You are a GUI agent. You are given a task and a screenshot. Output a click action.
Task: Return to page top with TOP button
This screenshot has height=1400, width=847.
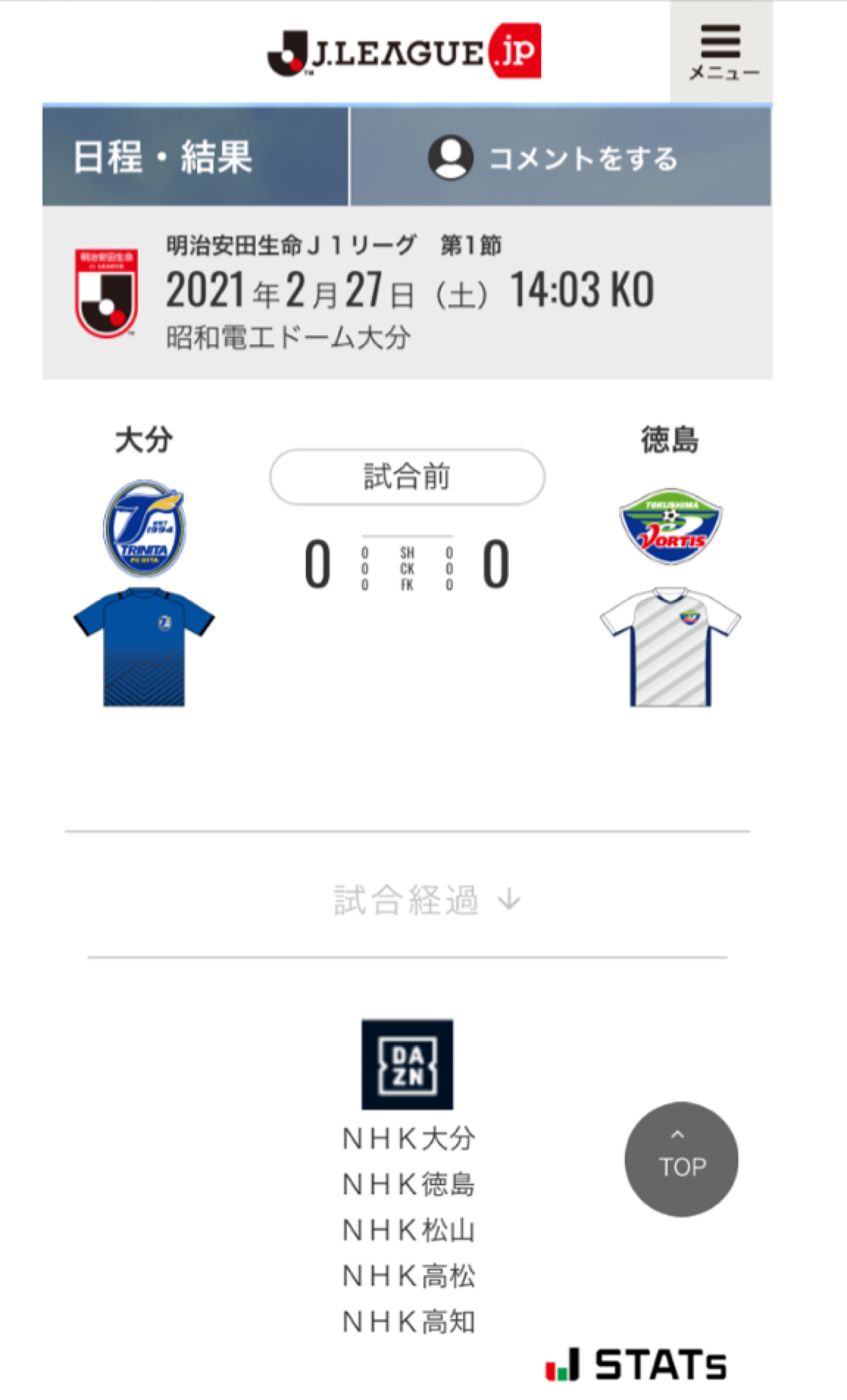681,1159
